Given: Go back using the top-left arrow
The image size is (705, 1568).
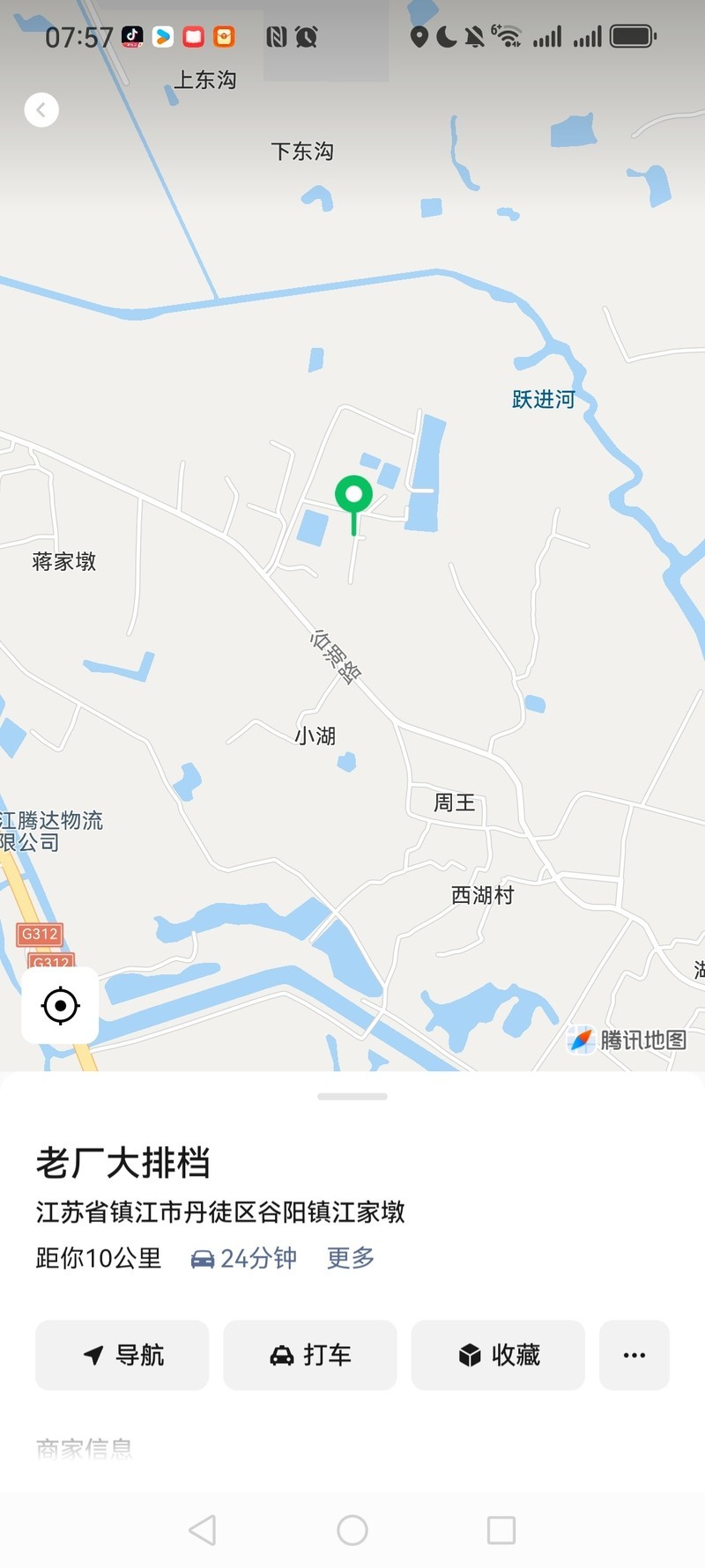Looking at the screenshot, I should pyautogui.click(x=41, y=110).
